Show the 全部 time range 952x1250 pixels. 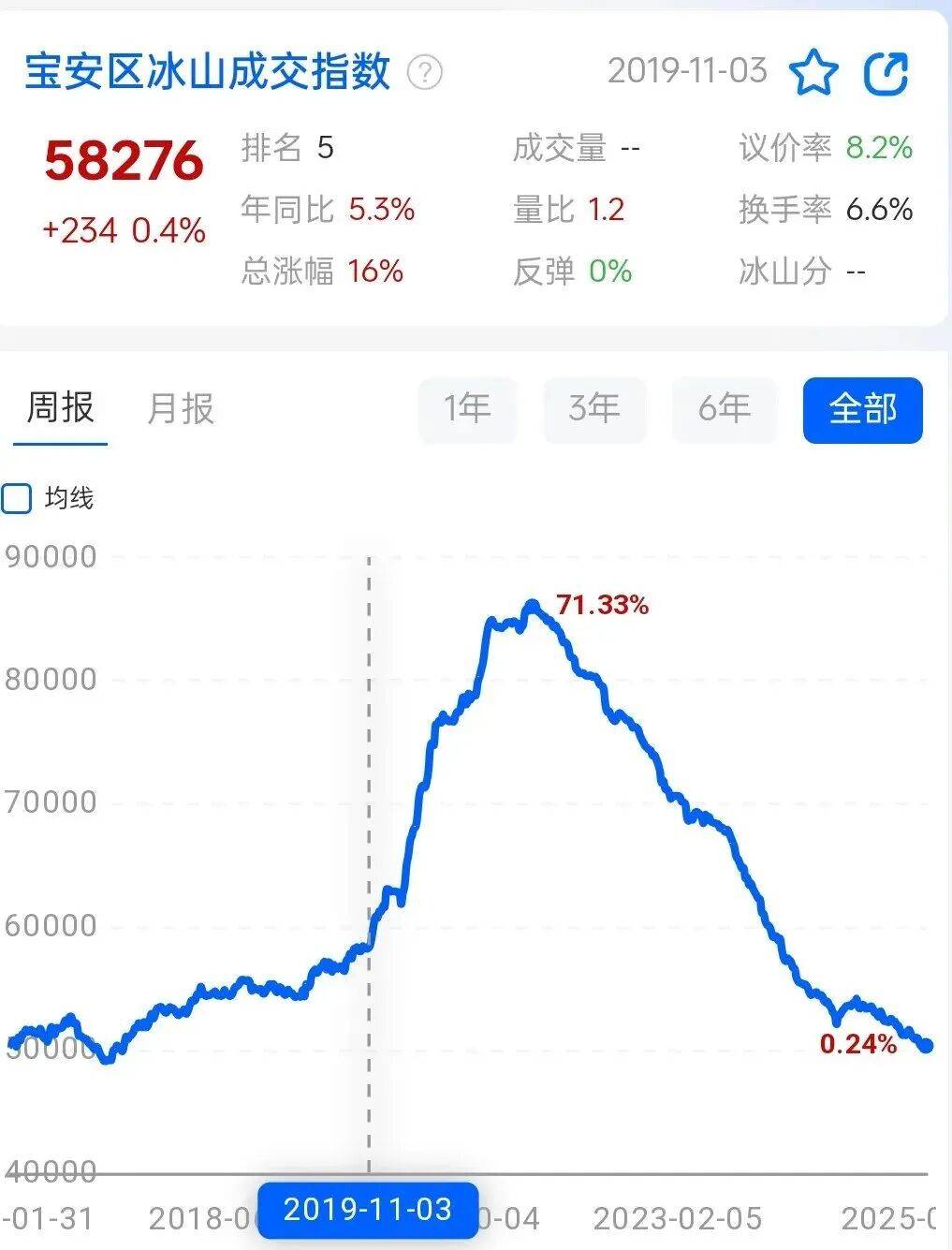point(862,409)
